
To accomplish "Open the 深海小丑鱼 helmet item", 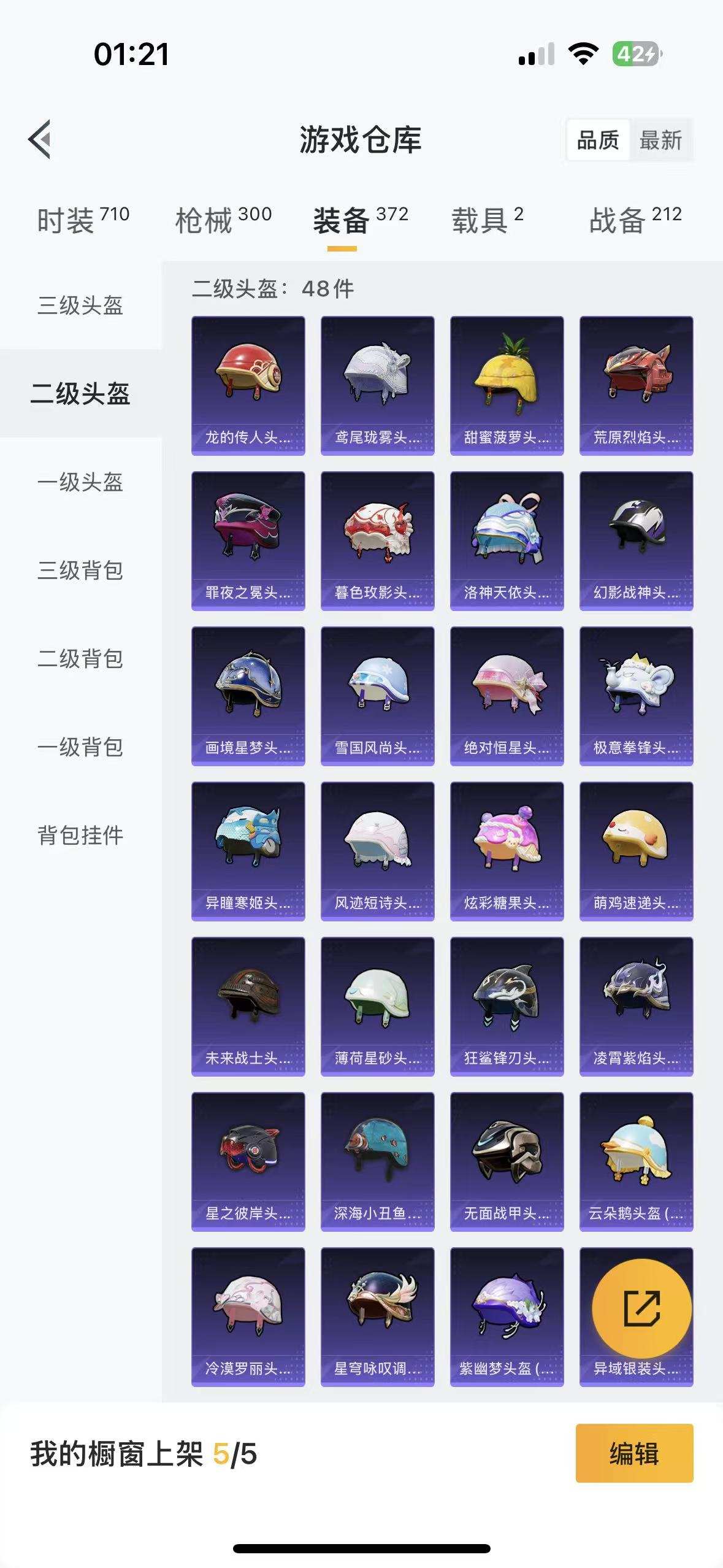I will click(377, 1161).
